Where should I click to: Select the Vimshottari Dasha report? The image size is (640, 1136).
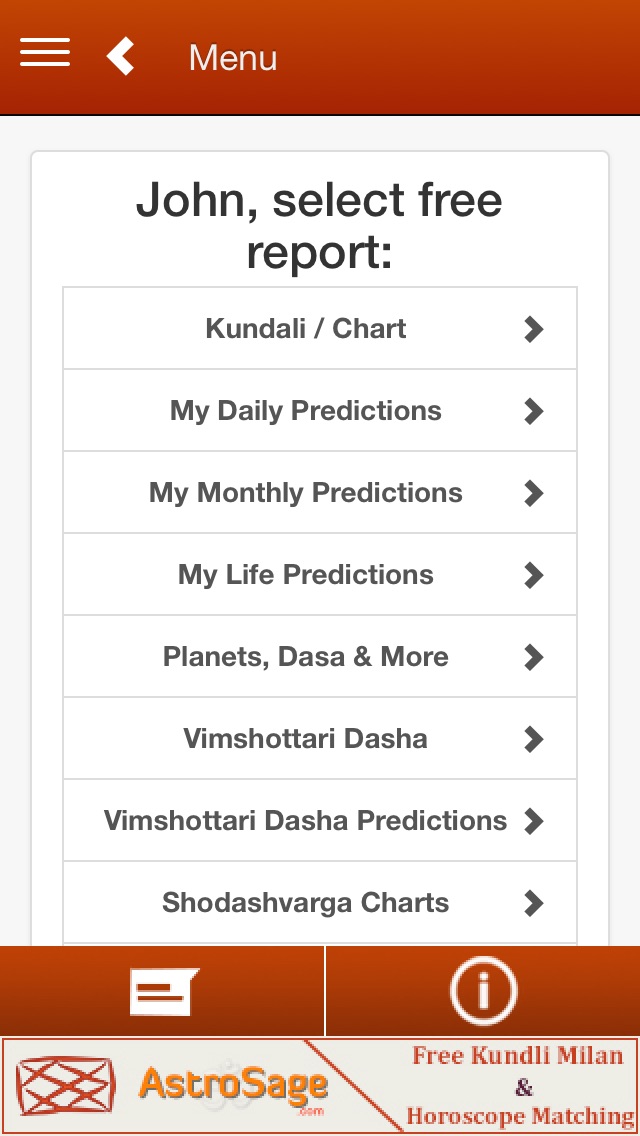point(320,738)
